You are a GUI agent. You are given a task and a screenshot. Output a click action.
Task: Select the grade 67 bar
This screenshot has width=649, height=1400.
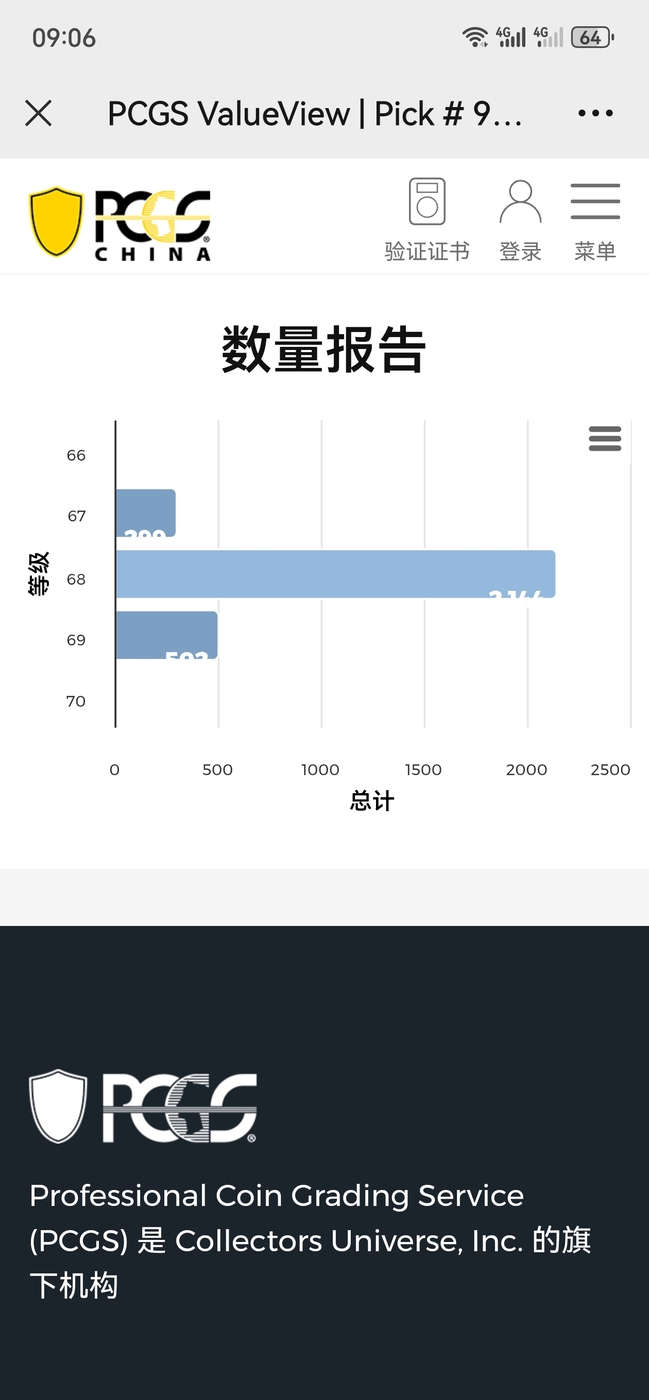click(x=146, y=513)
